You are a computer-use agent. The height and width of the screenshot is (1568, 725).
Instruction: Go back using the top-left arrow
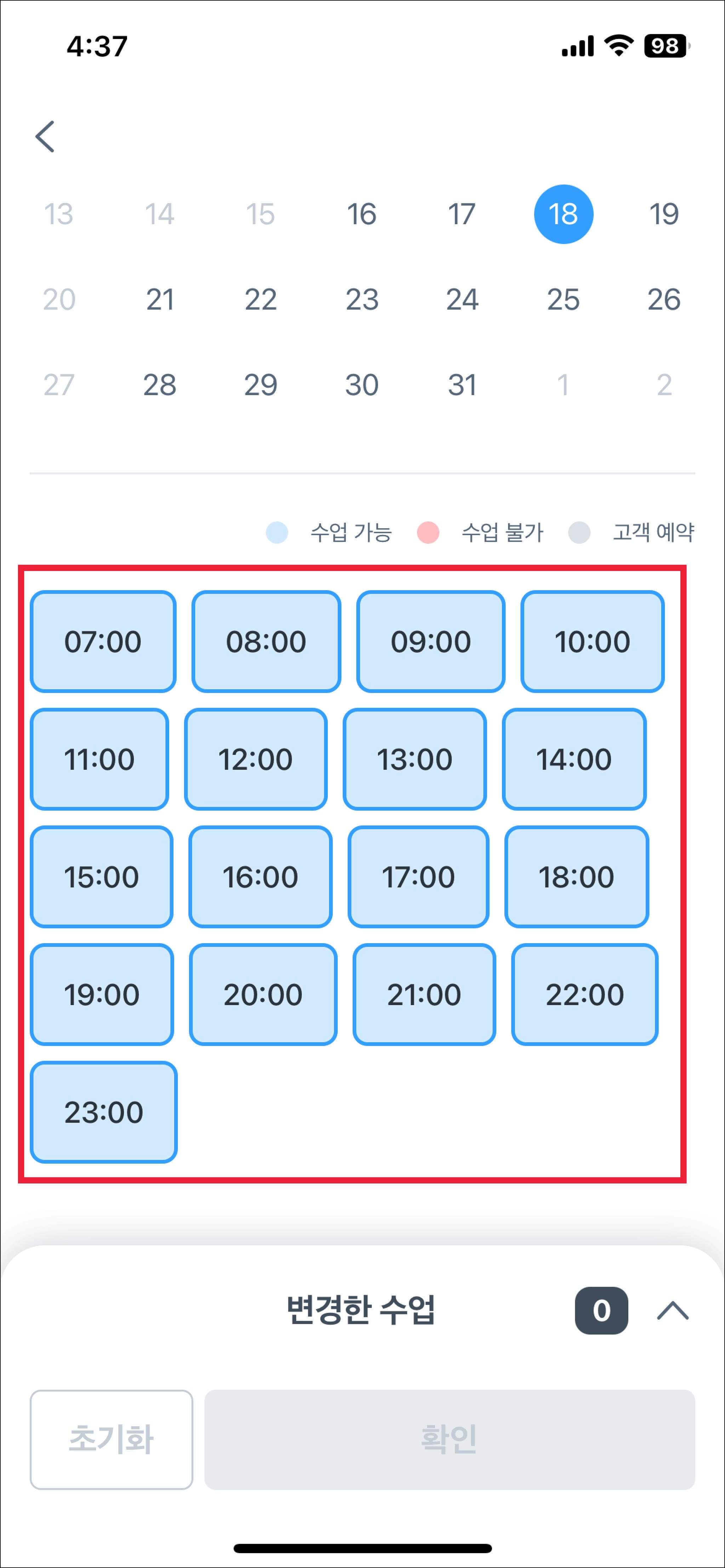(x=45, y=136)
